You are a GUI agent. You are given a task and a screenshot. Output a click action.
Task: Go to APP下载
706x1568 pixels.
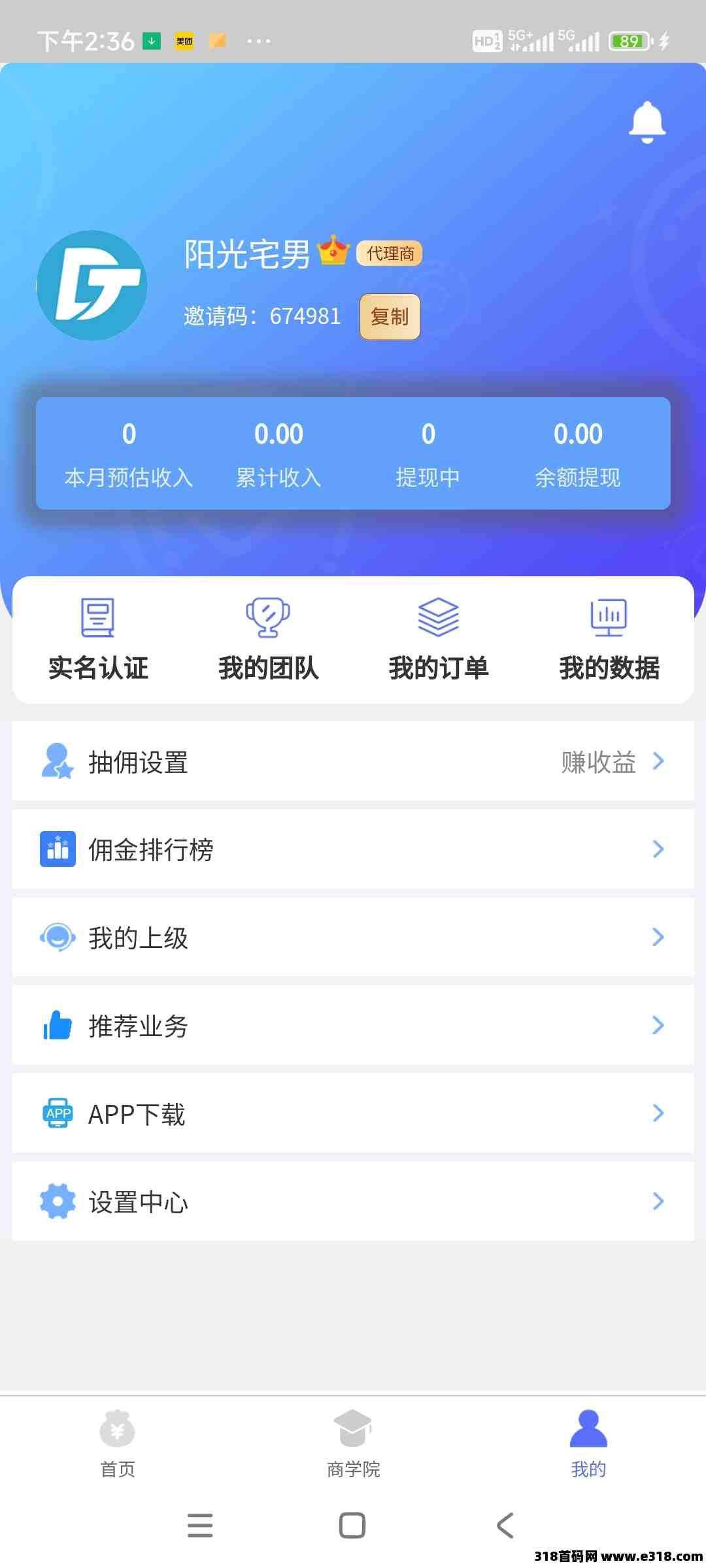coord(353,1113)
